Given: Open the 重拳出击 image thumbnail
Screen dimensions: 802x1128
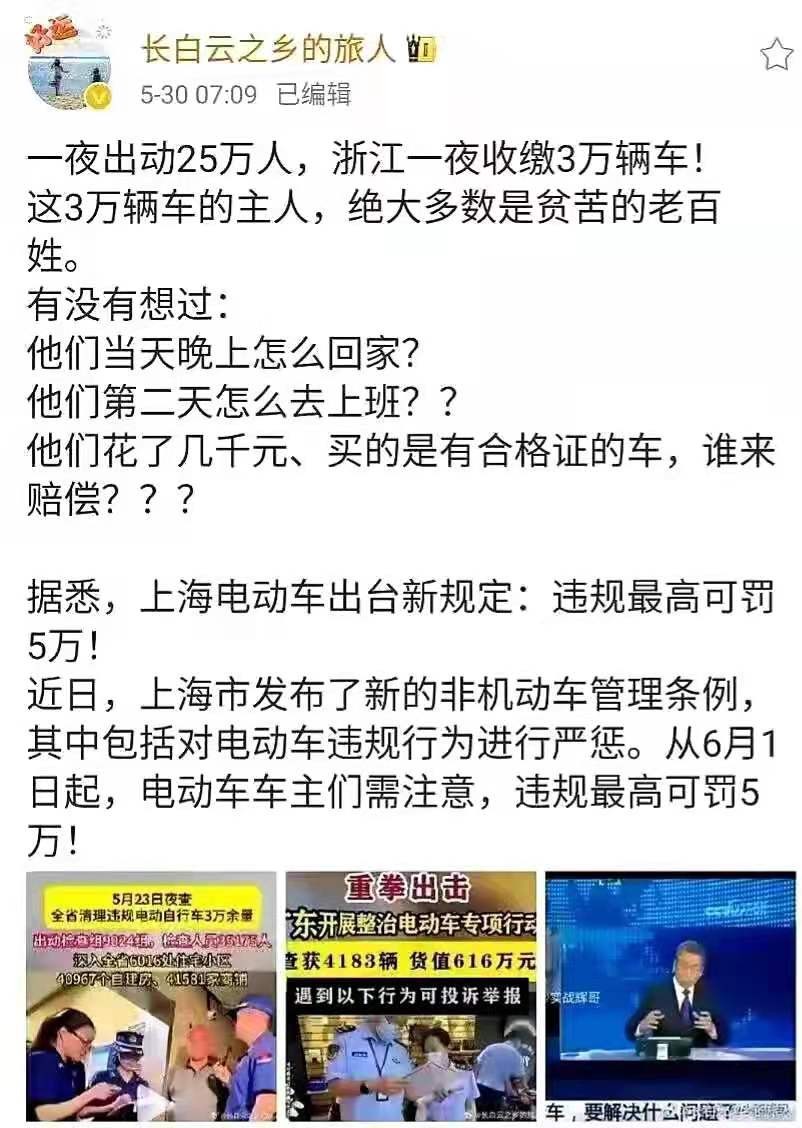Looking at the screenshot, I should 411,994.
